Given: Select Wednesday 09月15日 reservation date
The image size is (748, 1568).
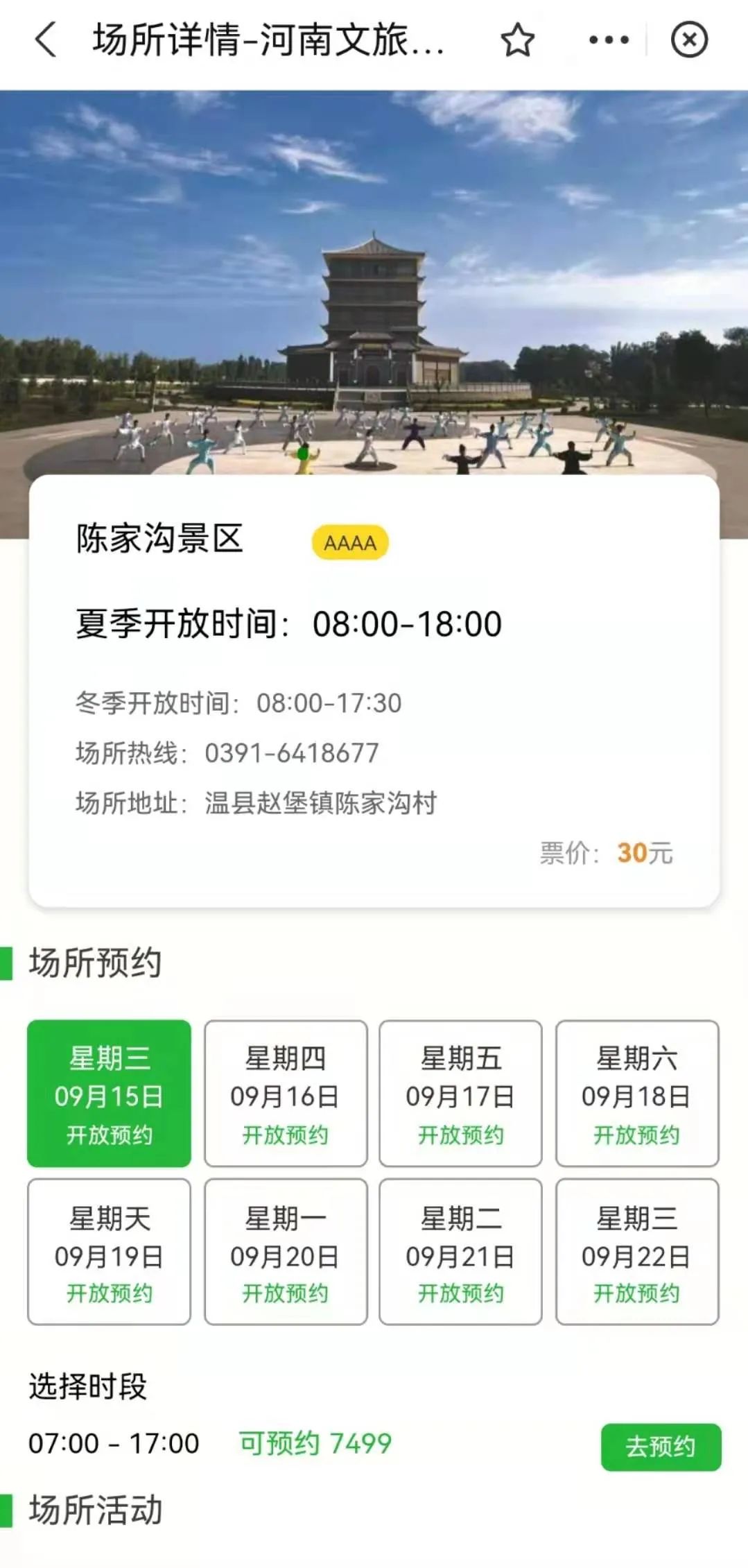Looking at the screenshot, I should point(109,1093).
